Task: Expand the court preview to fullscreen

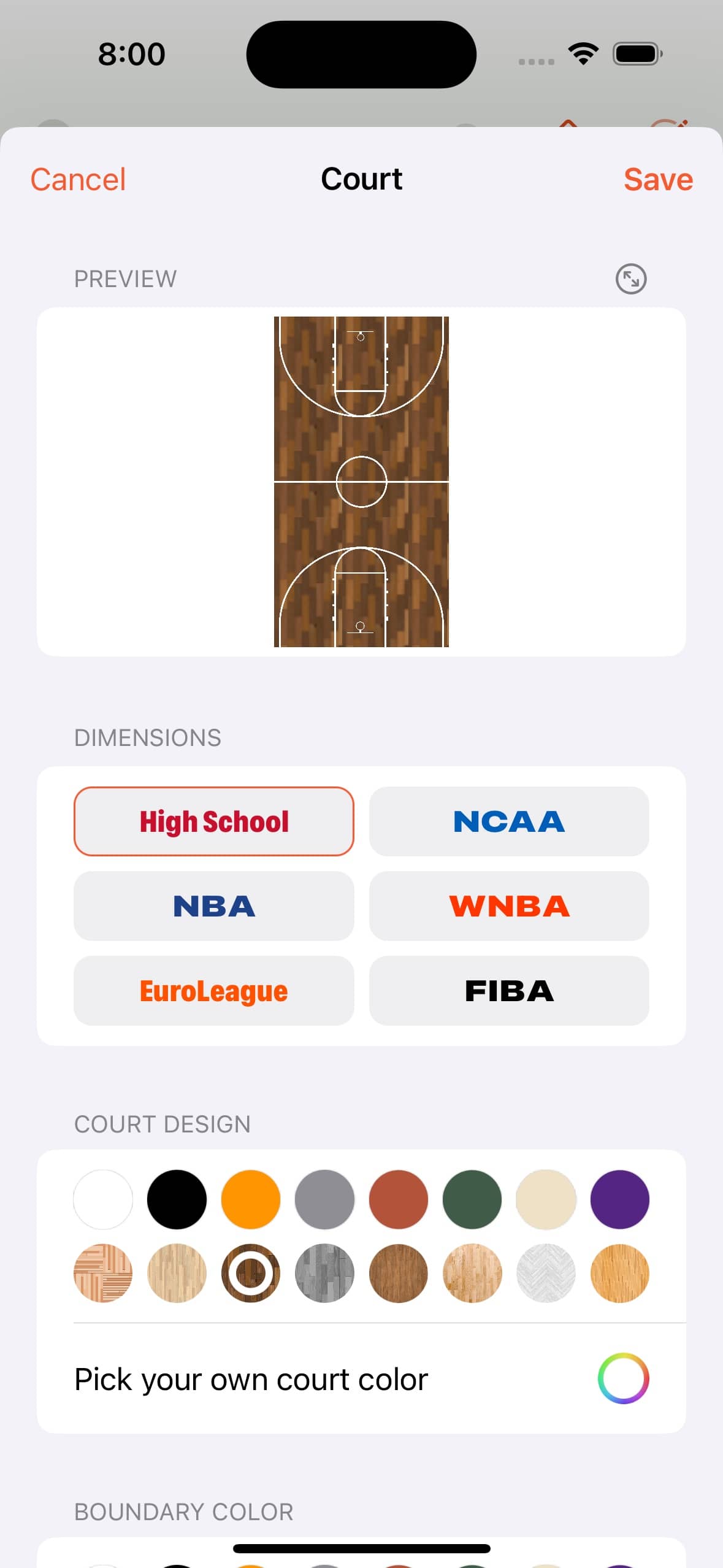Action: [x=631, y=279]
